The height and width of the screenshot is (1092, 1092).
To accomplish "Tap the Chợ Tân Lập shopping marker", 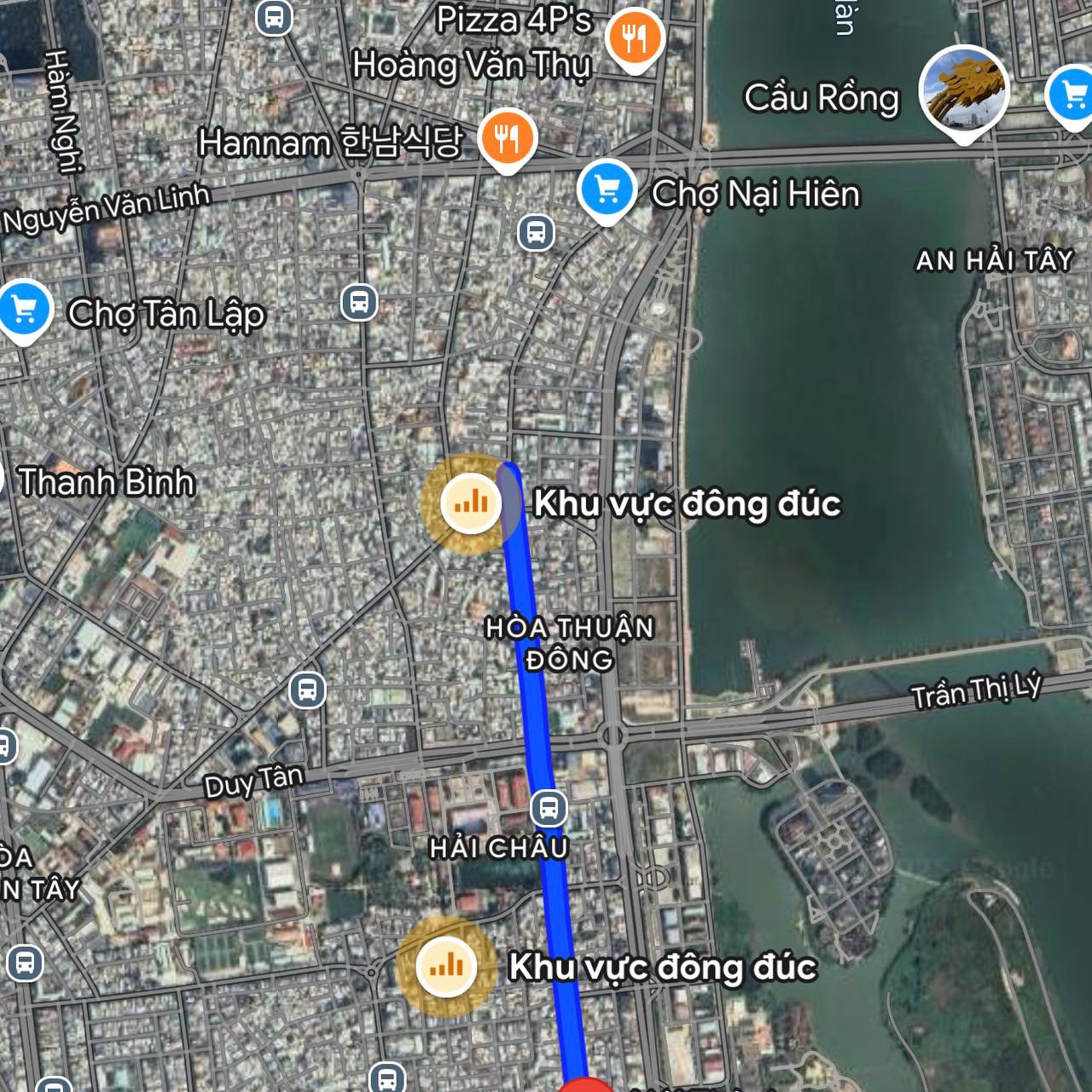I will pyautogui.click(x=24, y=311).
